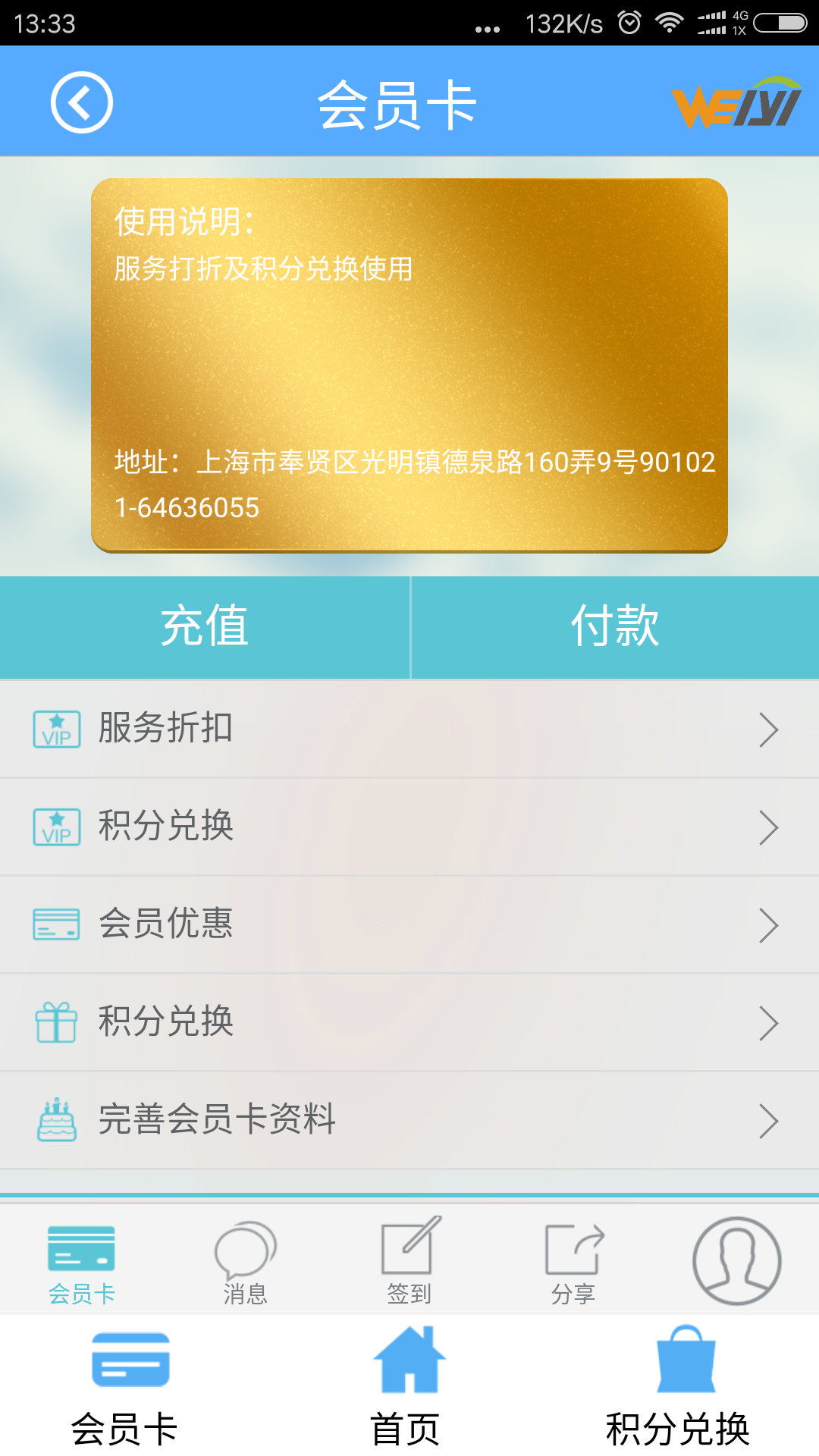Open 完善会员卡资料 to complete card info

(409, 1121)
